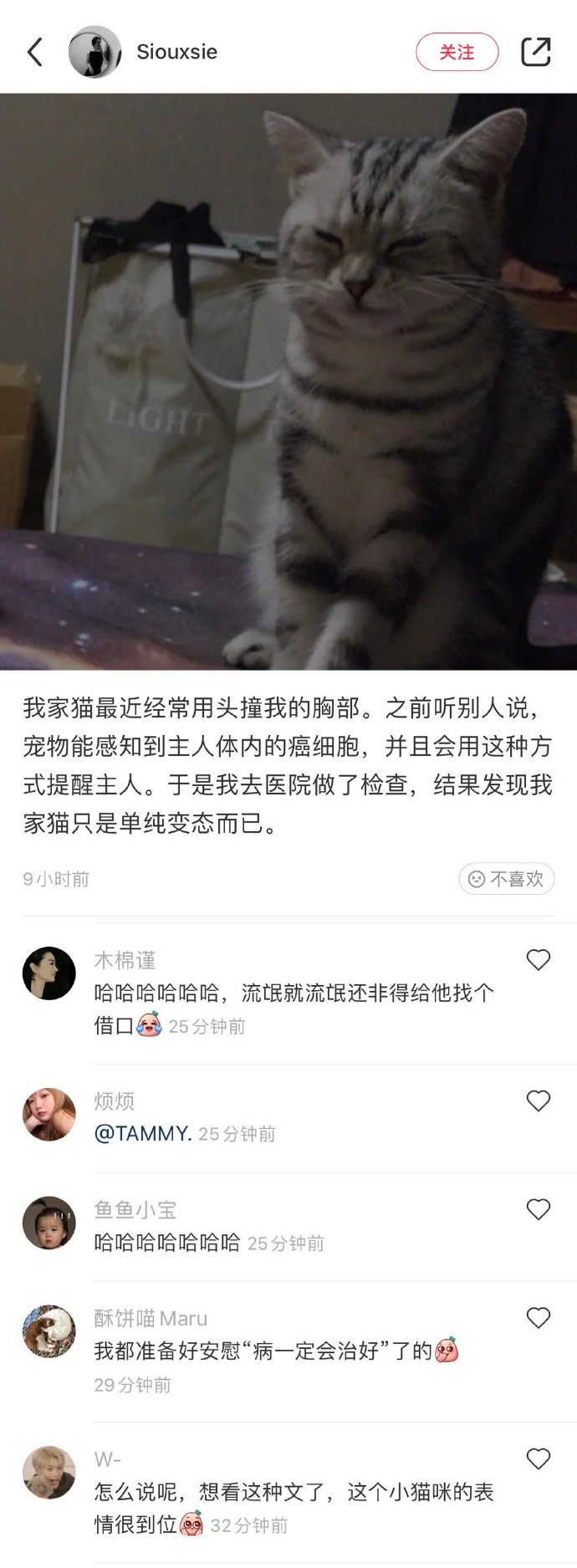The image size is (577, 1568).
Task: Follow Siouxsie with the 关注 button
Action: click(x=457, y=52)
